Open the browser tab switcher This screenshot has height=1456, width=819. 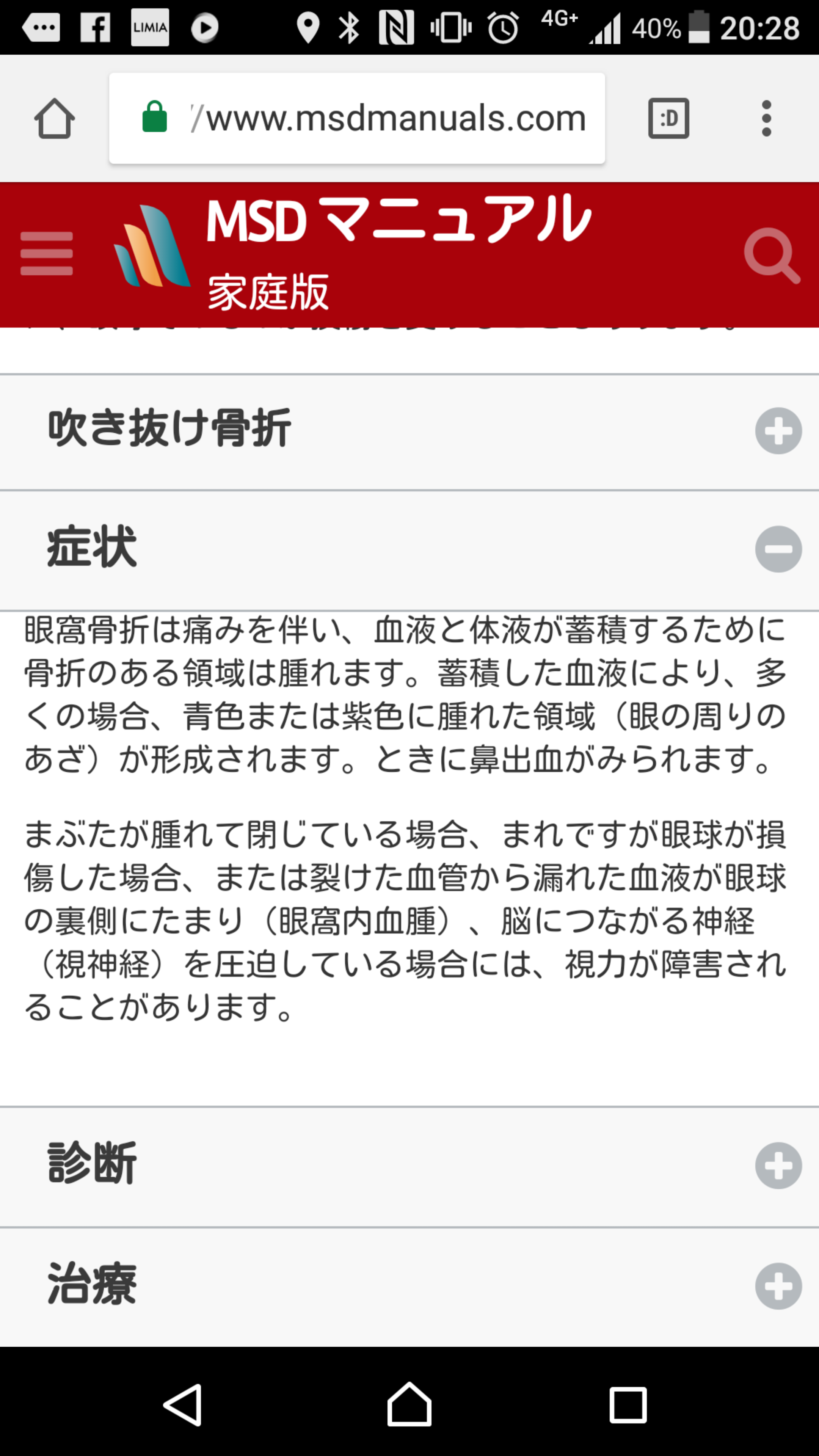tap(668, 119)
